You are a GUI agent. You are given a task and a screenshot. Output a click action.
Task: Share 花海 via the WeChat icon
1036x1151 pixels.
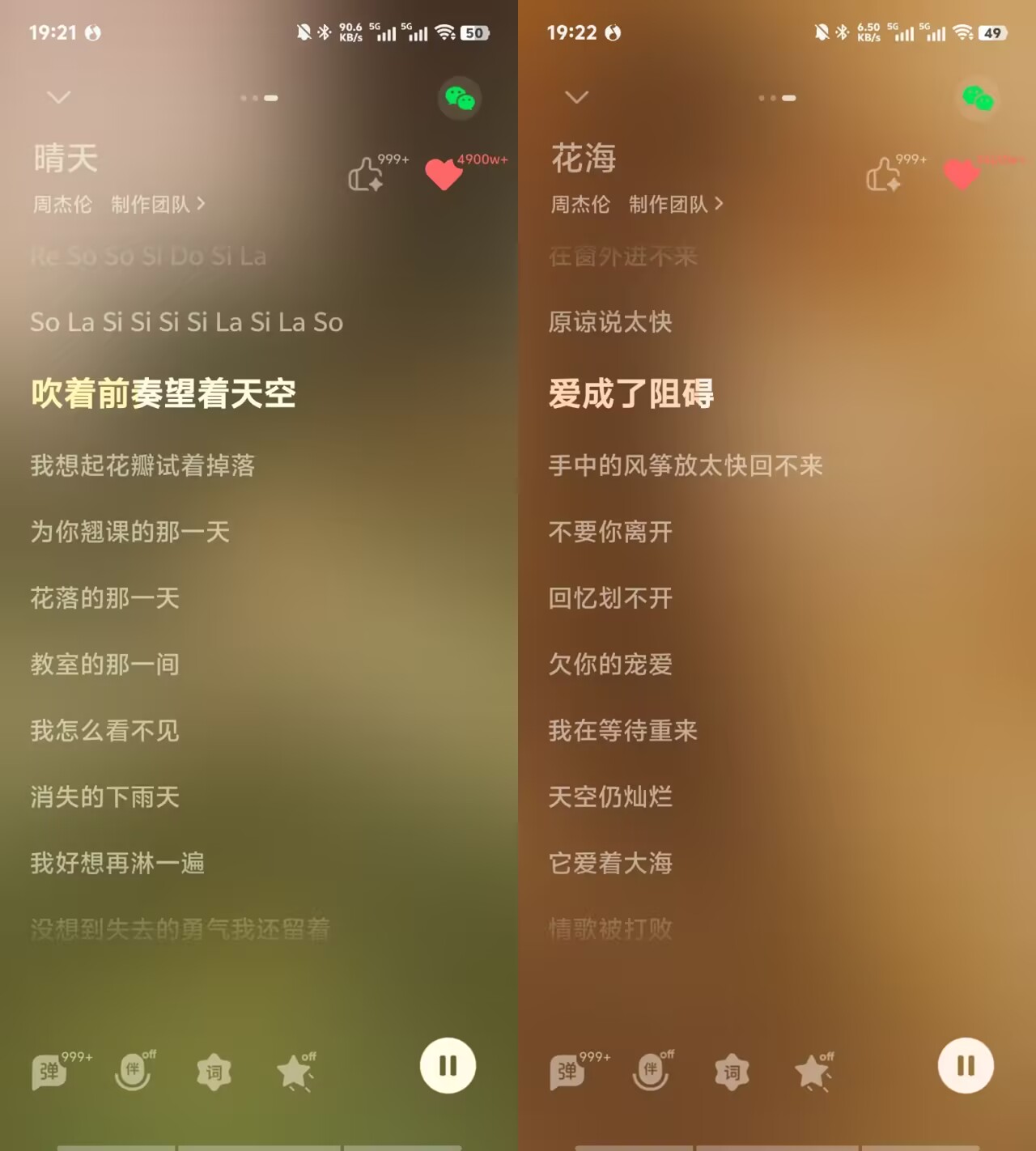click(x=978, y=99)
